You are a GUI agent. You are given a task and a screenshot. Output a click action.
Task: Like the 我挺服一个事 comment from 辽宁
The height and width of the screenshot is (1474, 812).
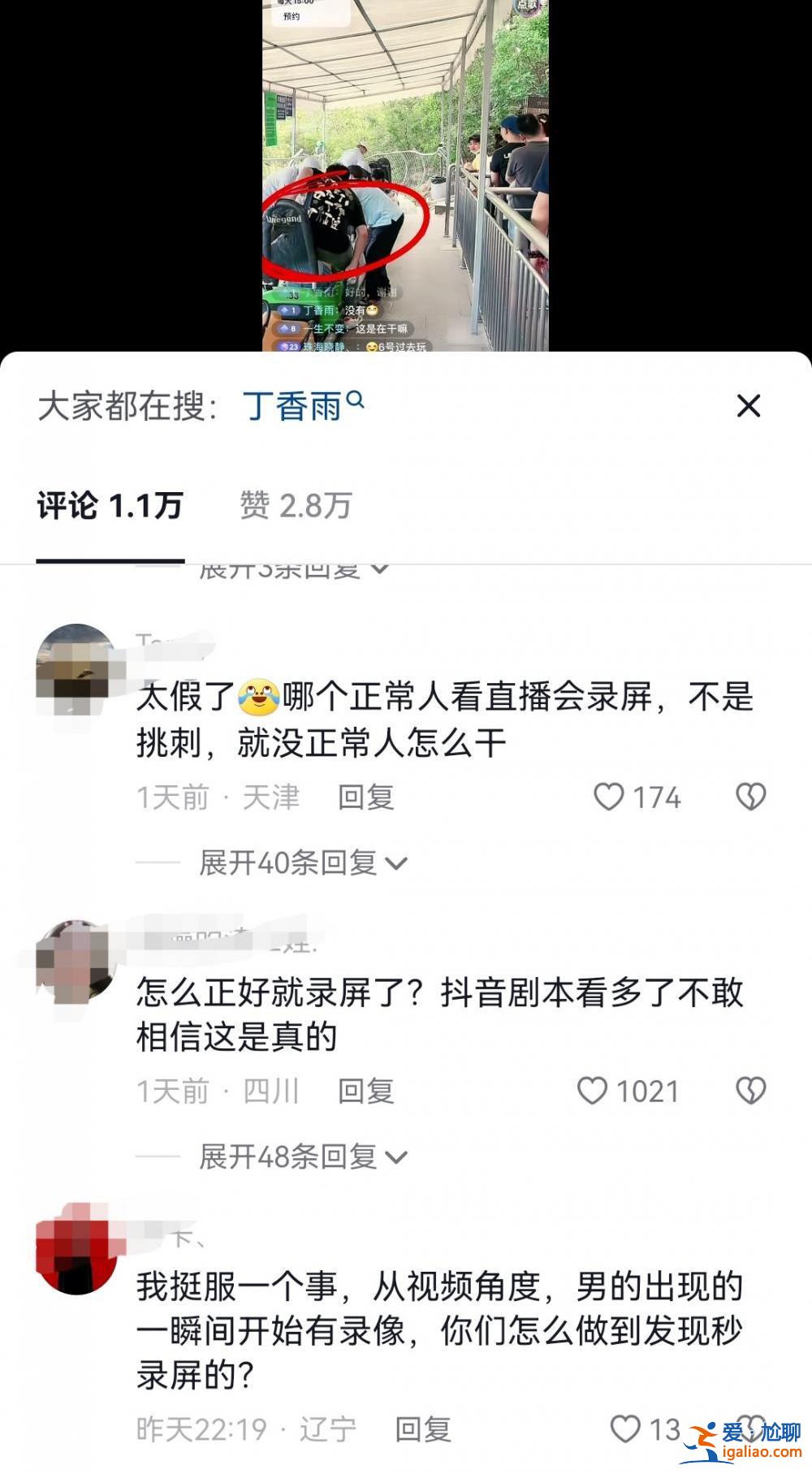click(625, 1429)
